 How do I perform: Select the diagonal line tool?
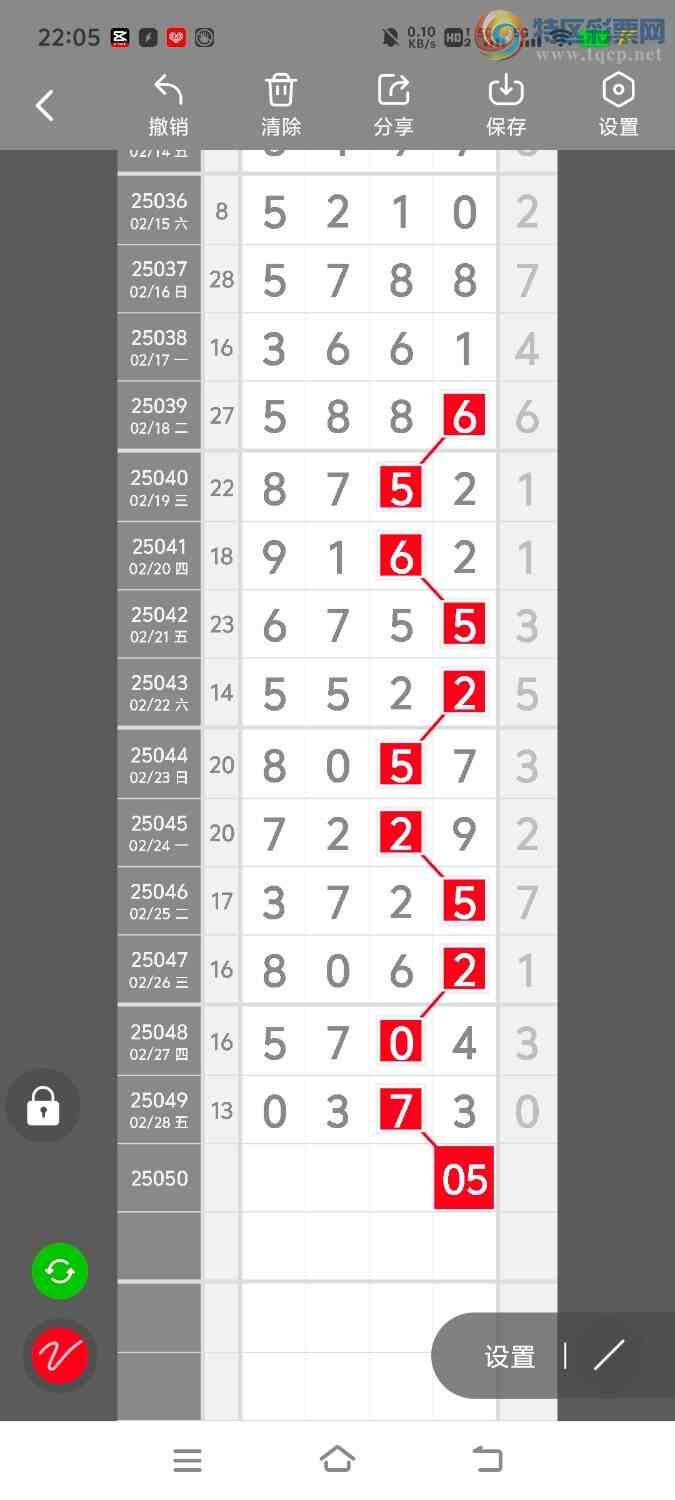(x=608, y=1356)
